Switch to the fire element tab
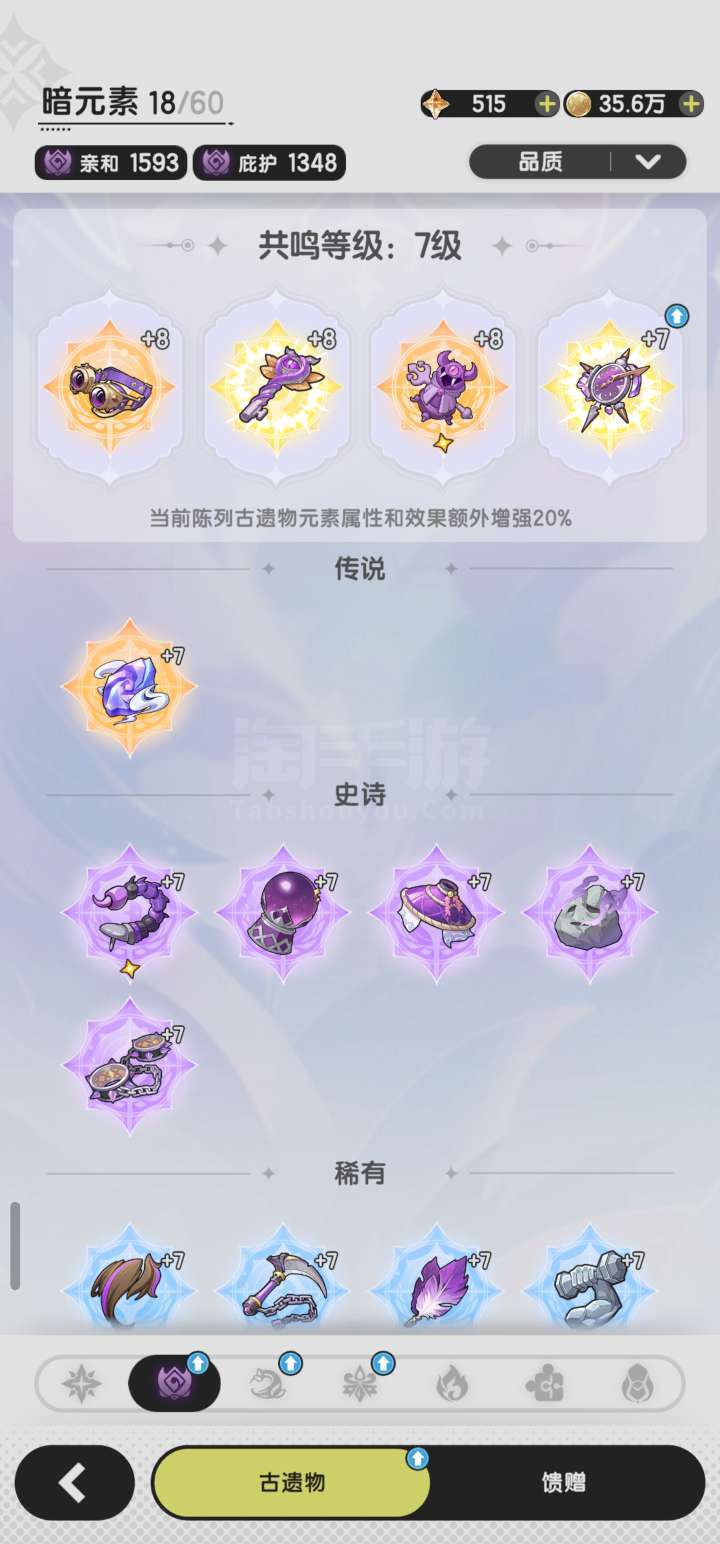Image resolution: width=720 pixels, height=1544 pixels. (x=452, y=1384)
